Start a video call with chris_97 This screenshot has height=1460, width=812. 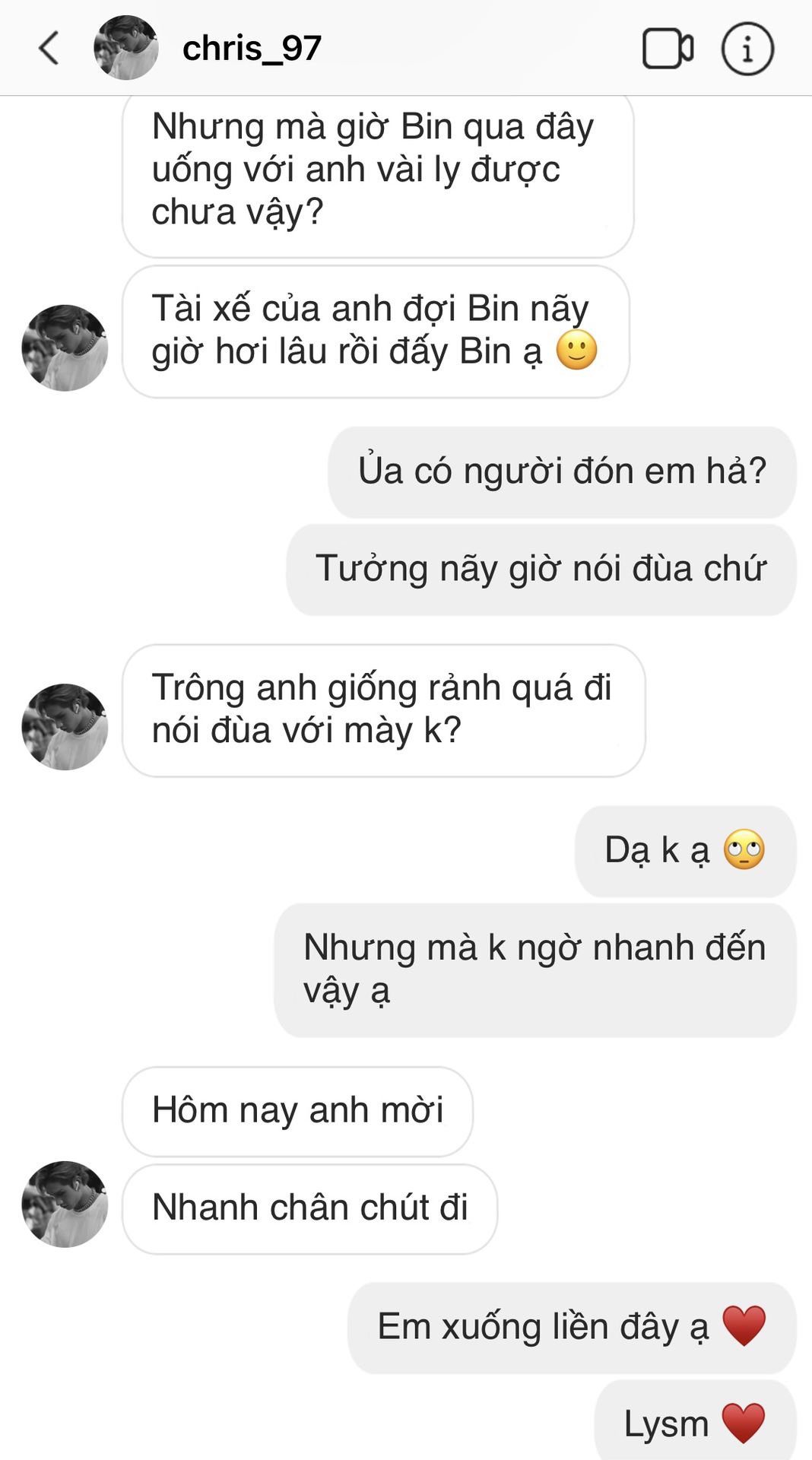668,49
